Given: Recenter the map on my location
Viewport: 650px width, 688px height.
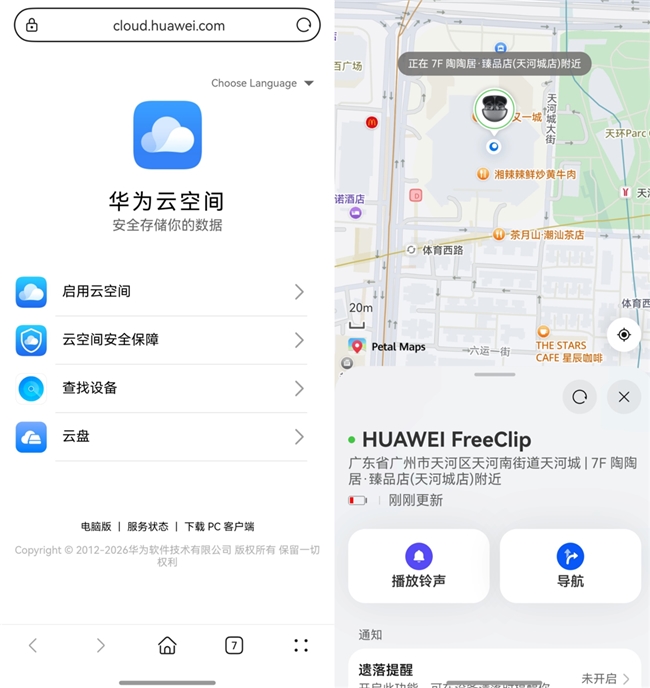Looking at the screenshot, I should click(x=624, y=335).
